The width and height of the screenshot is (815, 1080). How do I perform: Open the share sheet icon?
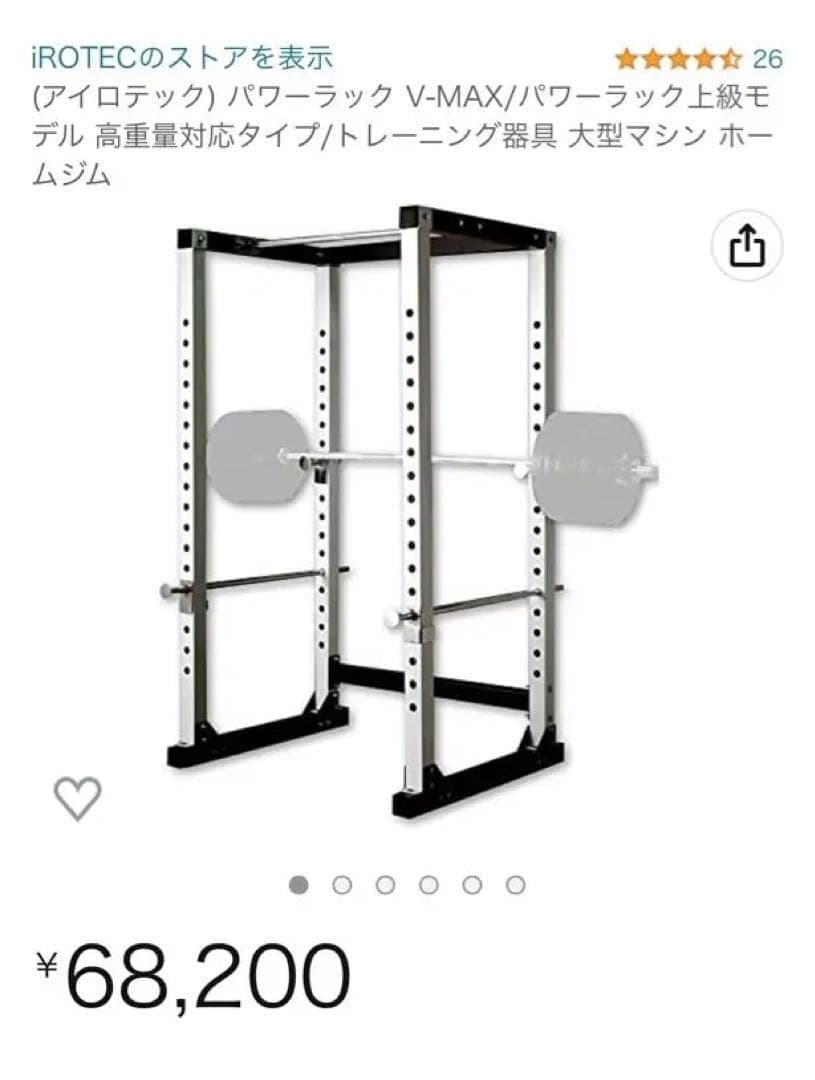pos(745,243)
